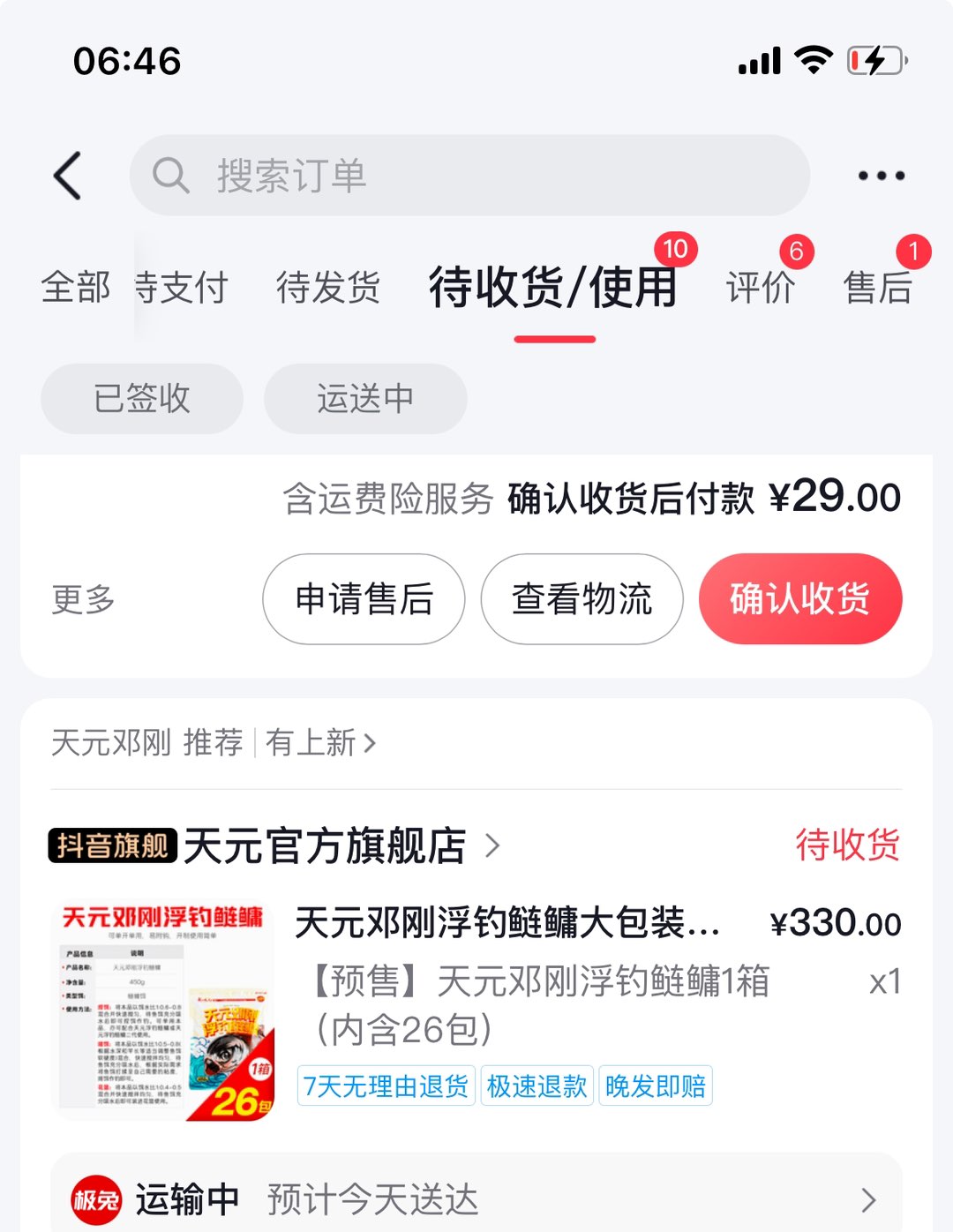This screenshot has width=953, height=1232.
Task: Open the 评价 tab
Action: coord(761,288)
